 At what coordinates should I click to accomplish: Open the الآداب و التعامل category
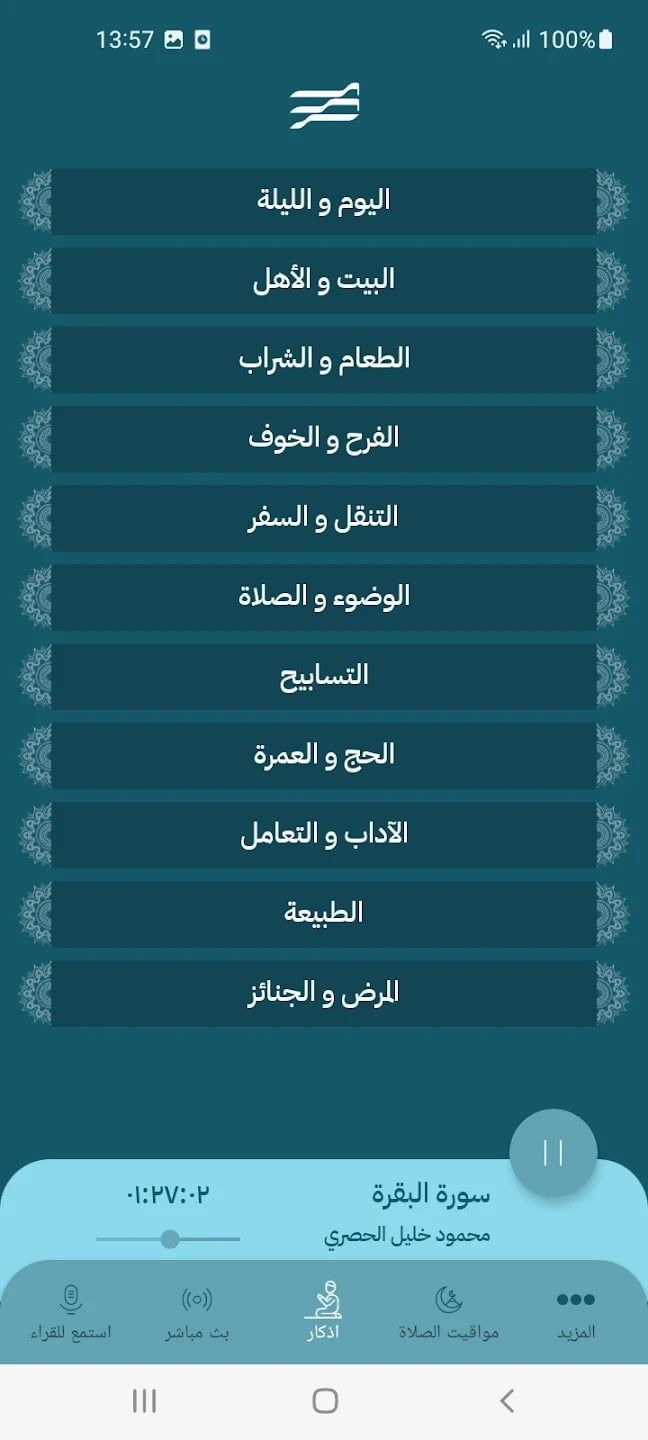point(324,834)
